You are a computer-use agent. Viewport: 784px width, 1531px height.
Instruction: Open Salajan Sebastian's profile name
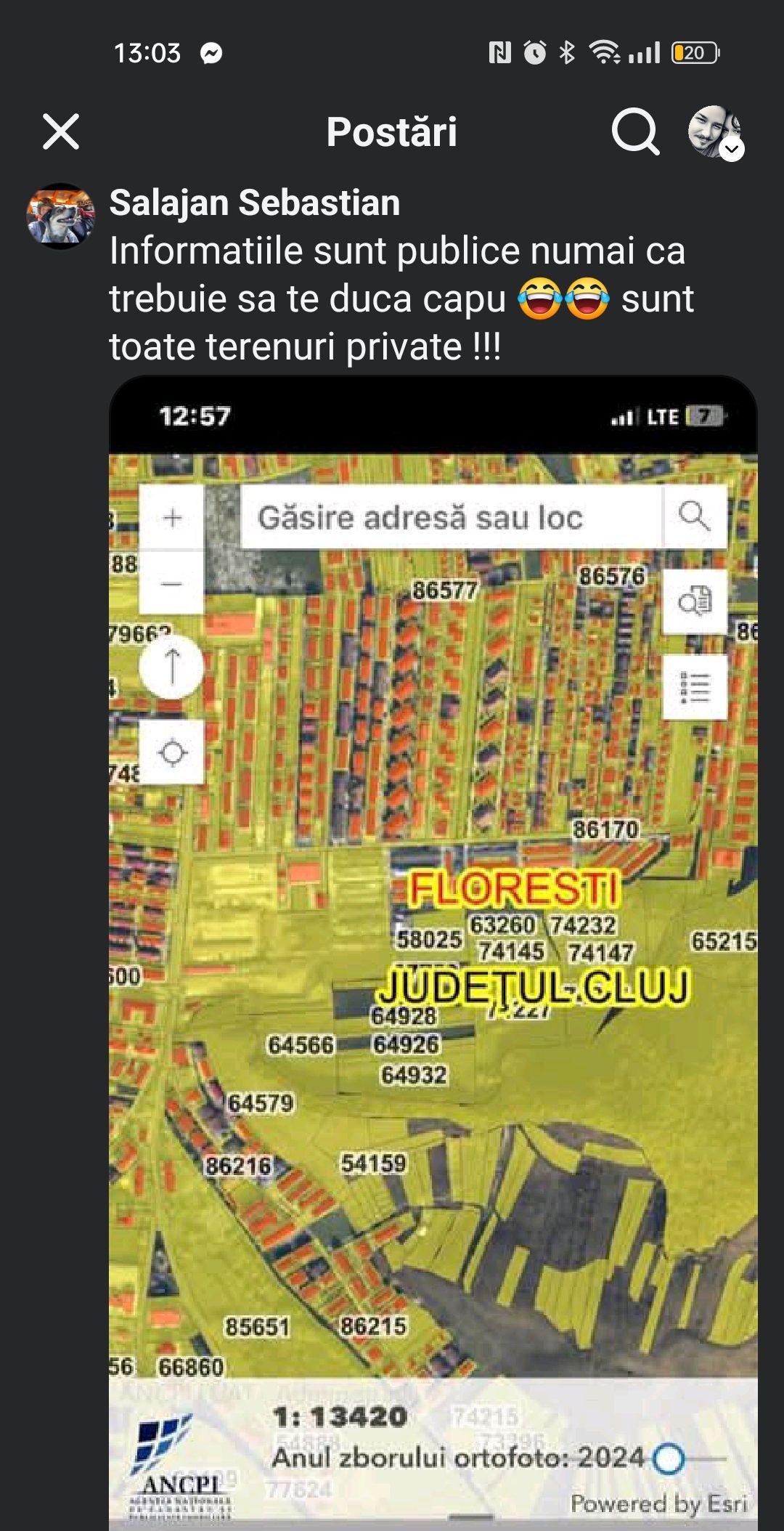point(255,203)
